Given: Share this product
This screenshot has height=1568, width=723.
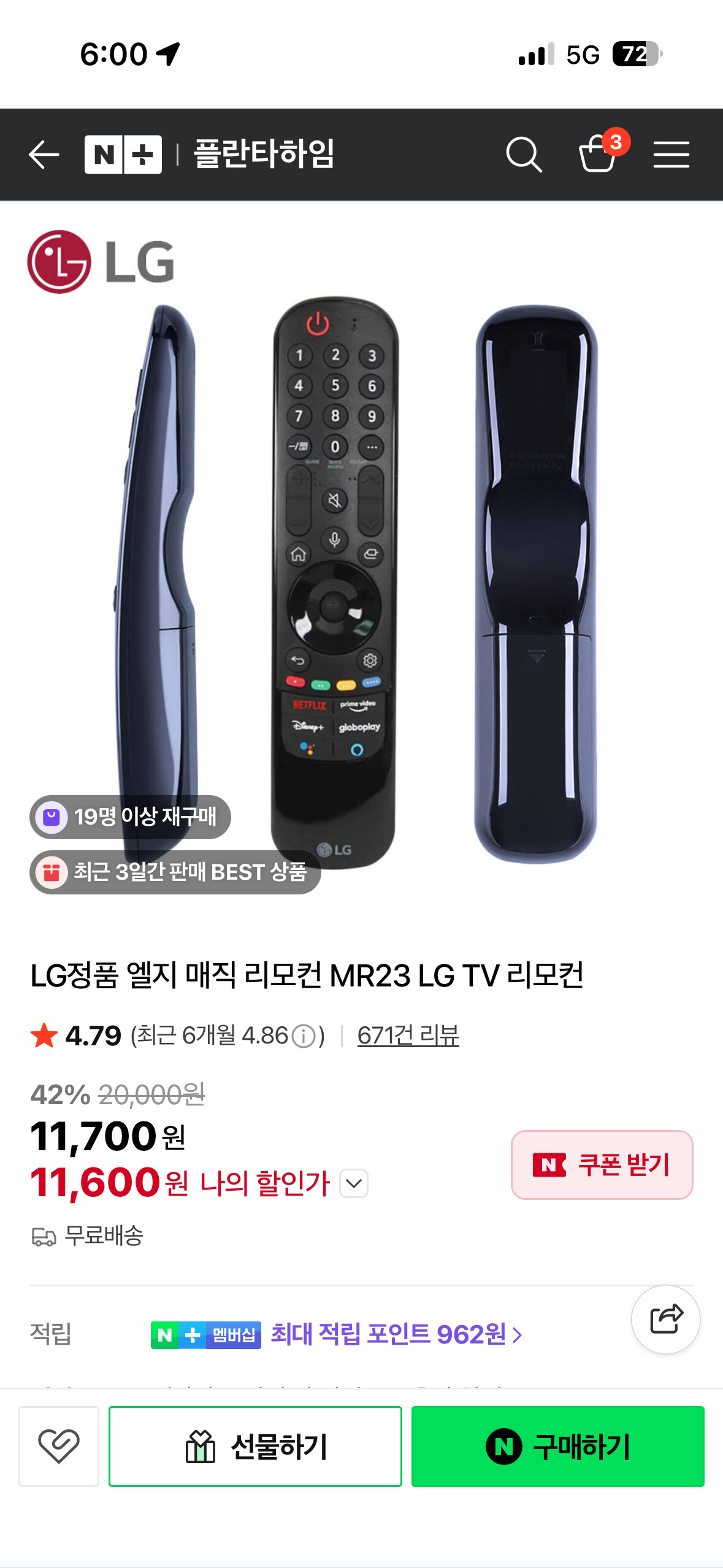Looking at the screenshot, I should (x=665, y=1319).
